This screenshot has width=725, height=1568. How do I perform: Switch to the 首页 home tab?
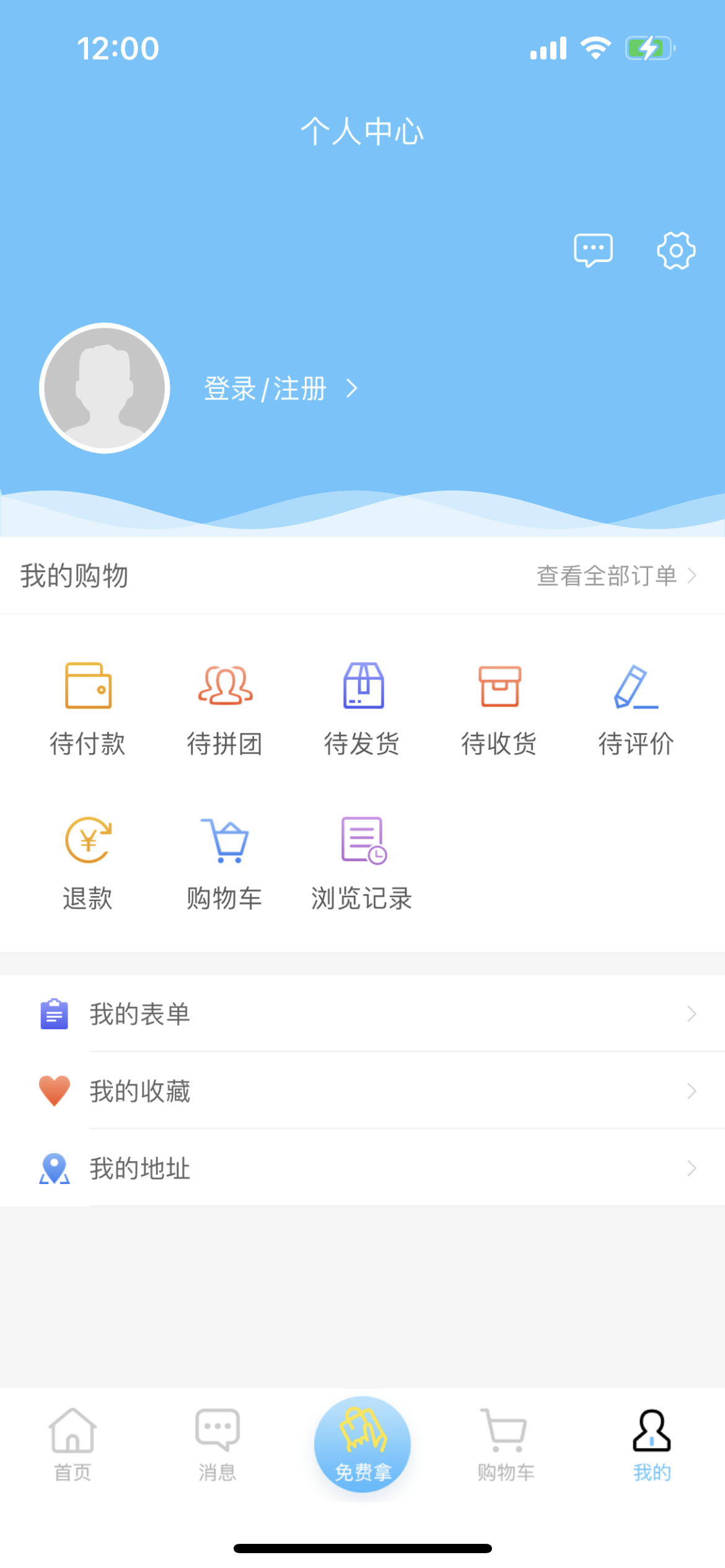point(72,1445)
